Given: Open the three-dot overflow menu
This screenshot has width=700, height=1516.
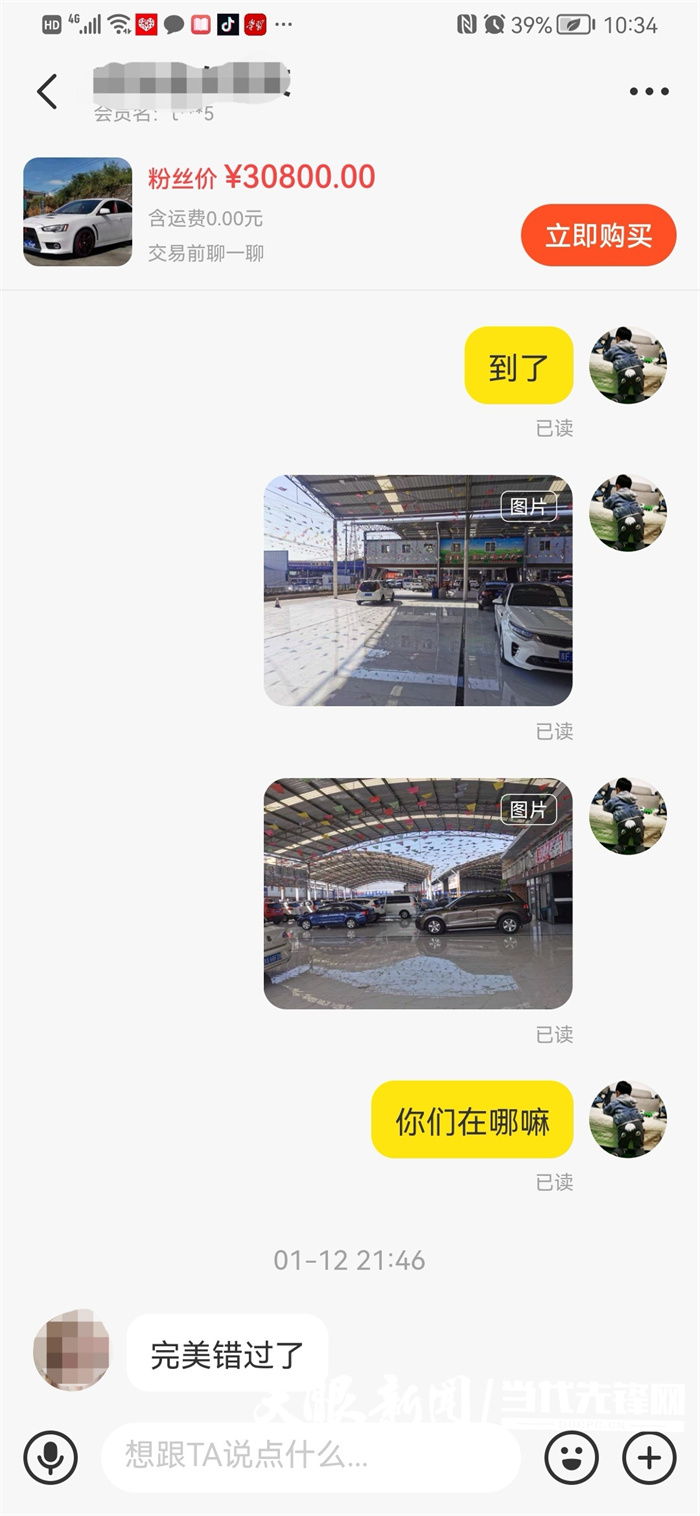Looking at the screenshot, I should pos(649,91).
